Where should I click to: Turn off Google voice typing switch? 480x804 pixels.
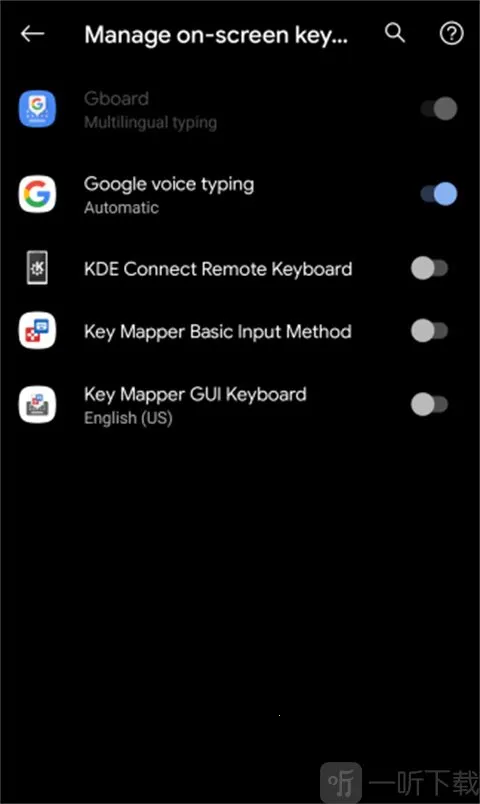click(439, 194)
